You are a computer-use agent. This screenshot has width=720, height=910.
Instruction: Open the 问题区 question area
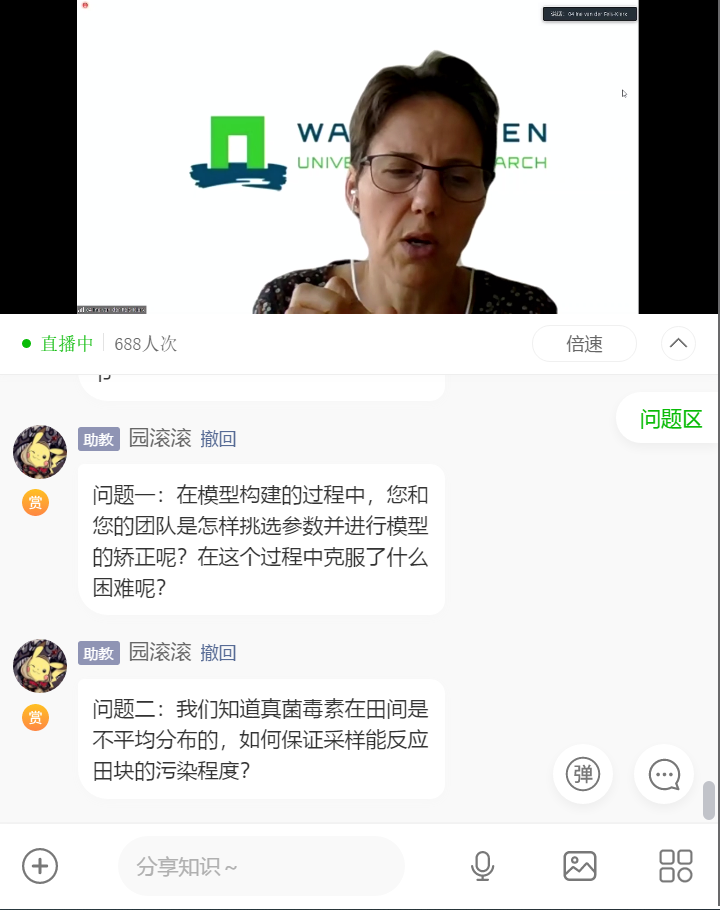point(670,419)
